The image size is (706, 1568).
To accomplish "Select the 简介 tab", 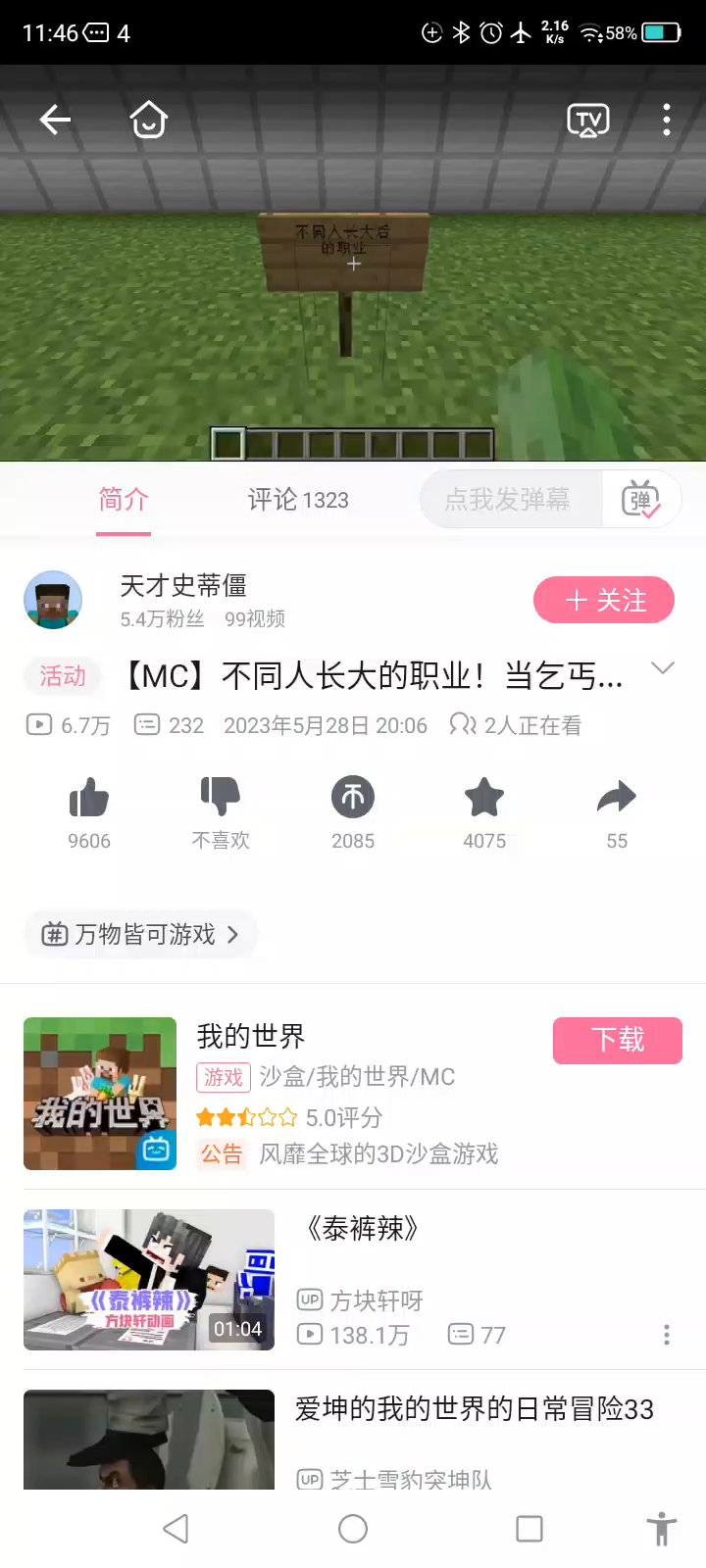I will pyautogui.click(x=124, y=500).
